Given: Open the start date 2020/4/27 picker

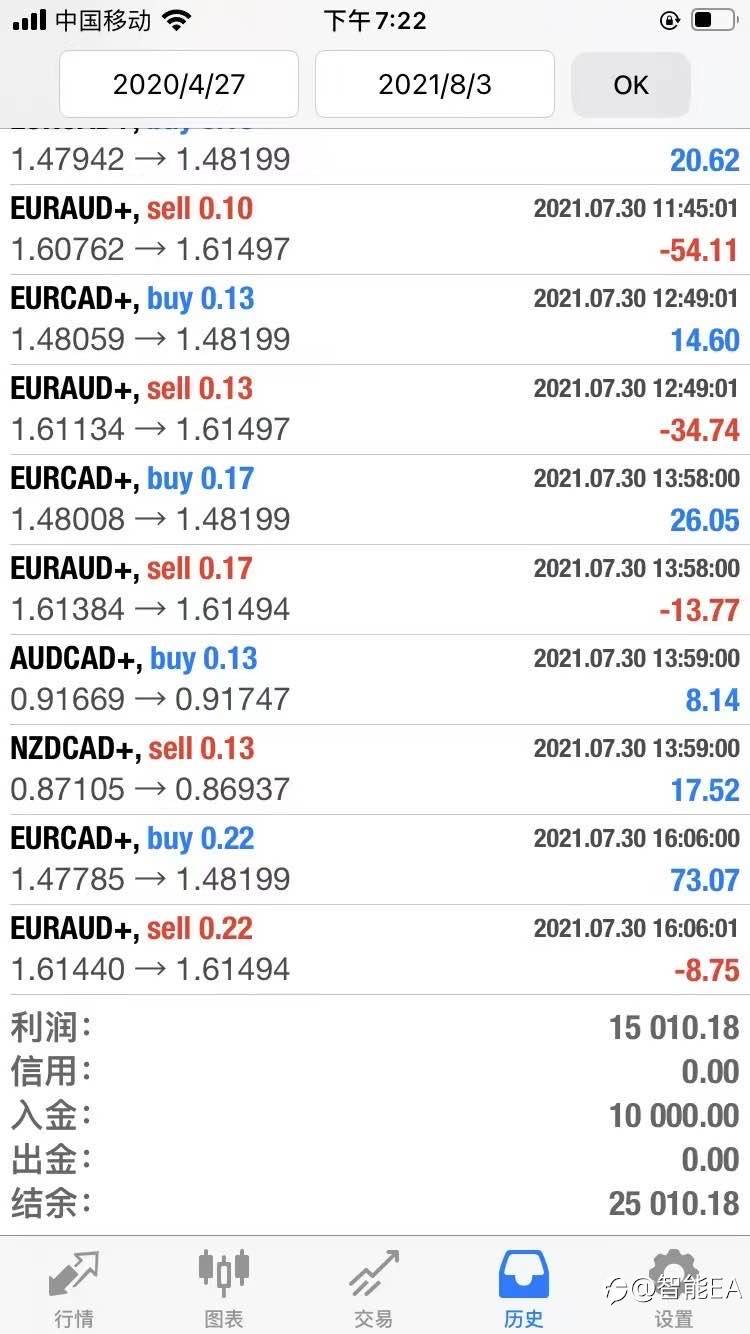Looking at the screenshot, I should (179, 84).
